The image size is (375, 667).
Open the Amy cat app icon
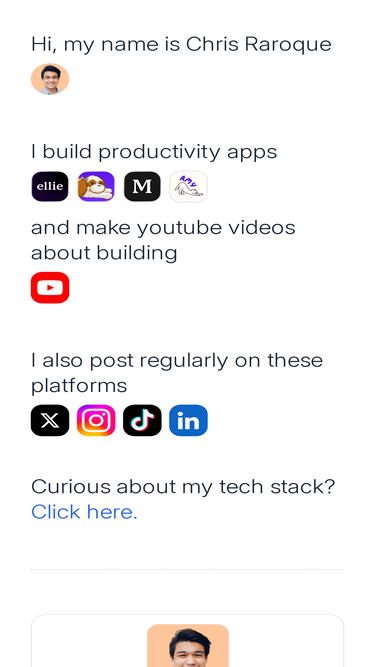[188, 186]
